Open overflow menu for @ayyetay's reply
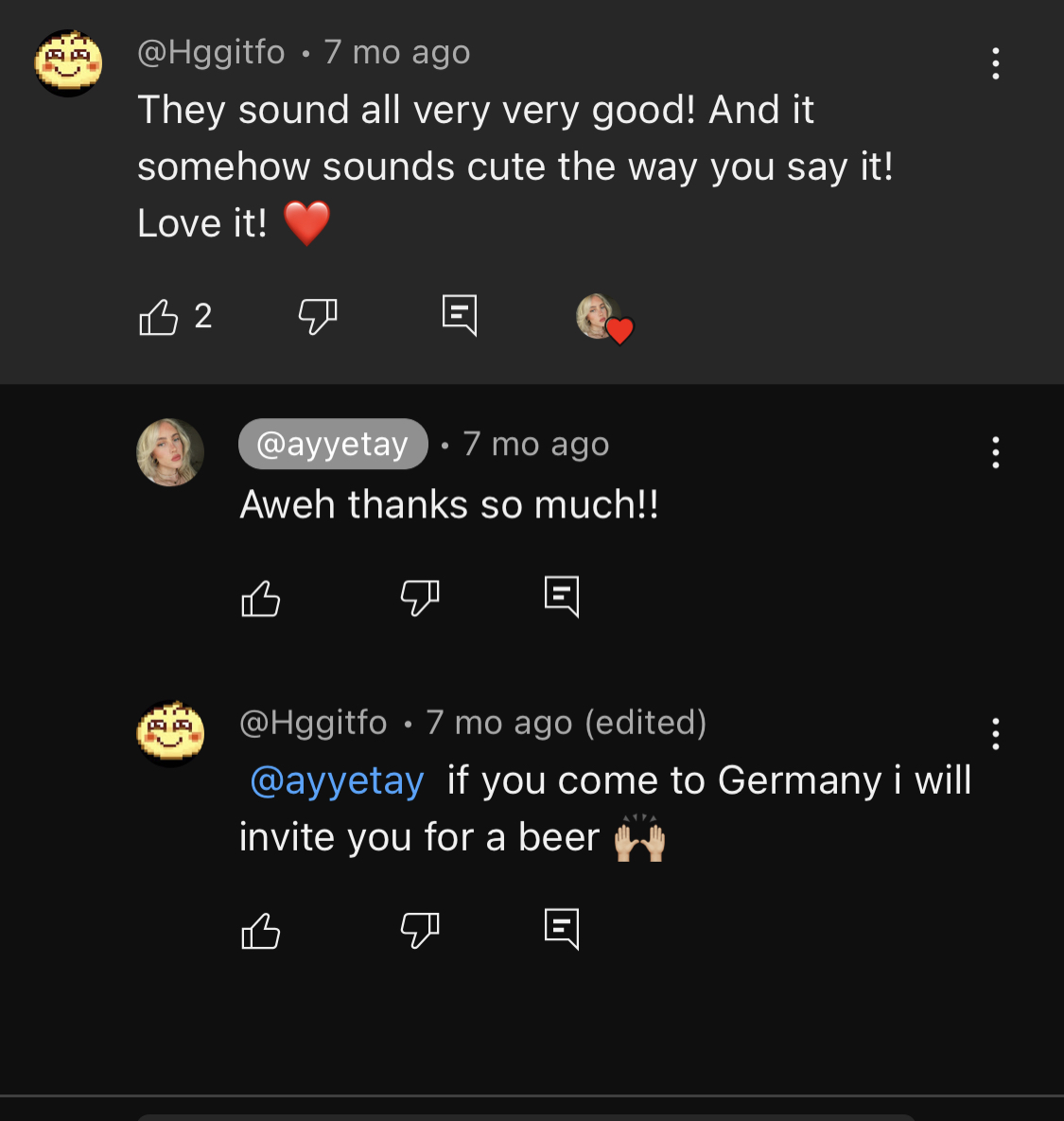1064x1121 pixels. coord(995,452)
